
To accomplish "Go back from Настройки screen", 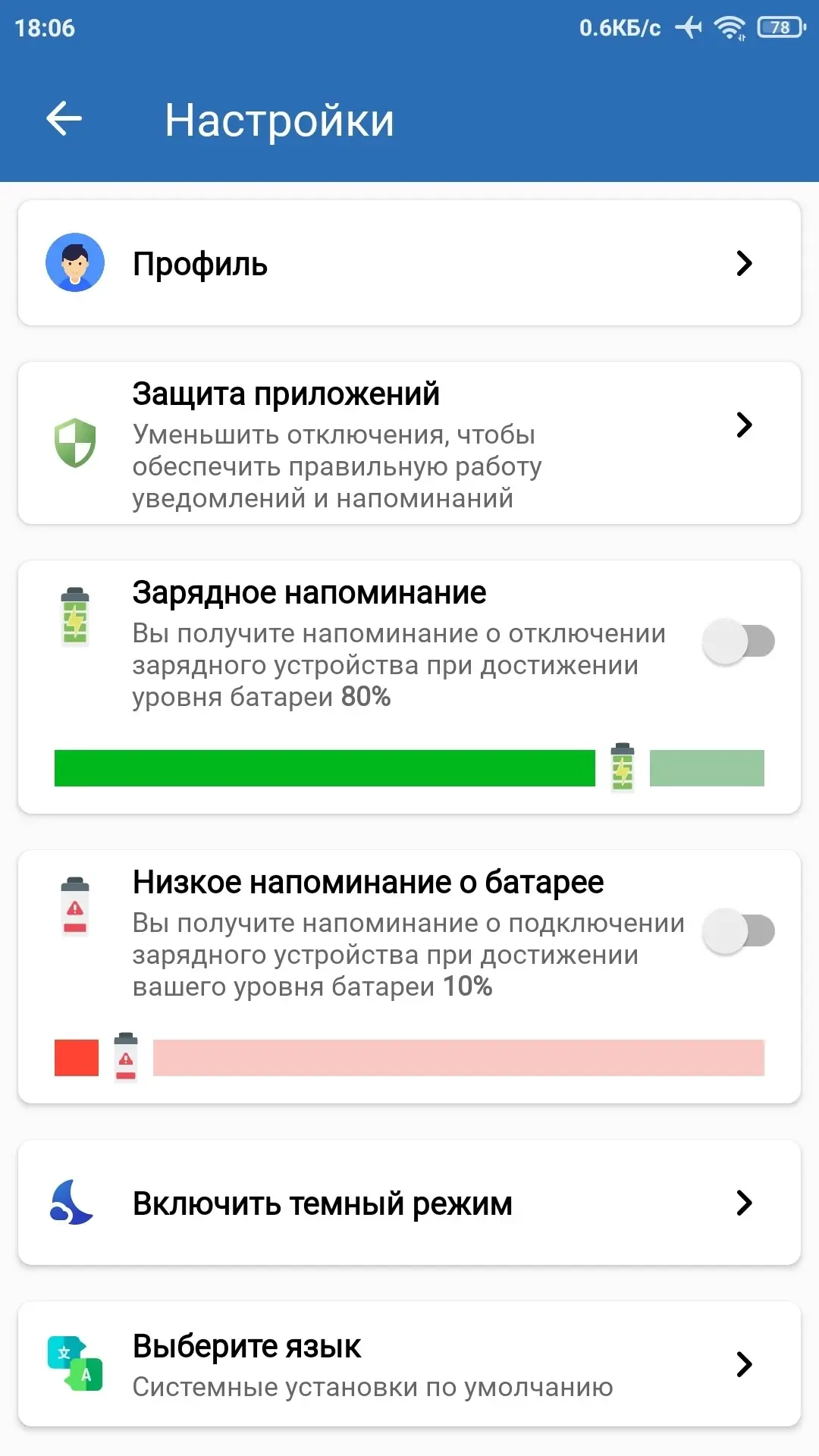I will 64,119.
